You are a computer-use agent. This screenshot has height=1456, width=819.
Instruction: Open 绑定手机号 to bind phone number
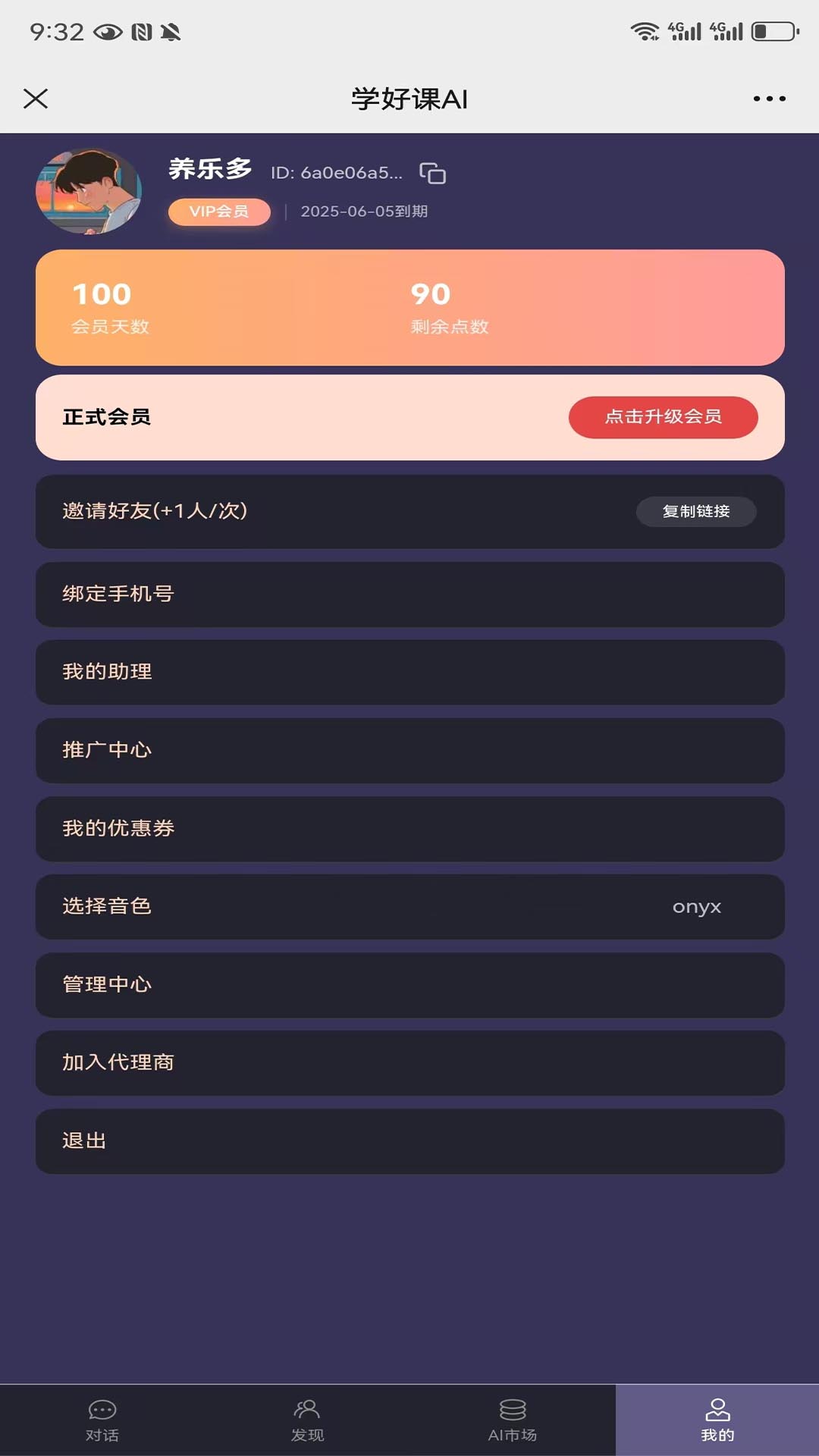[409, 595]
